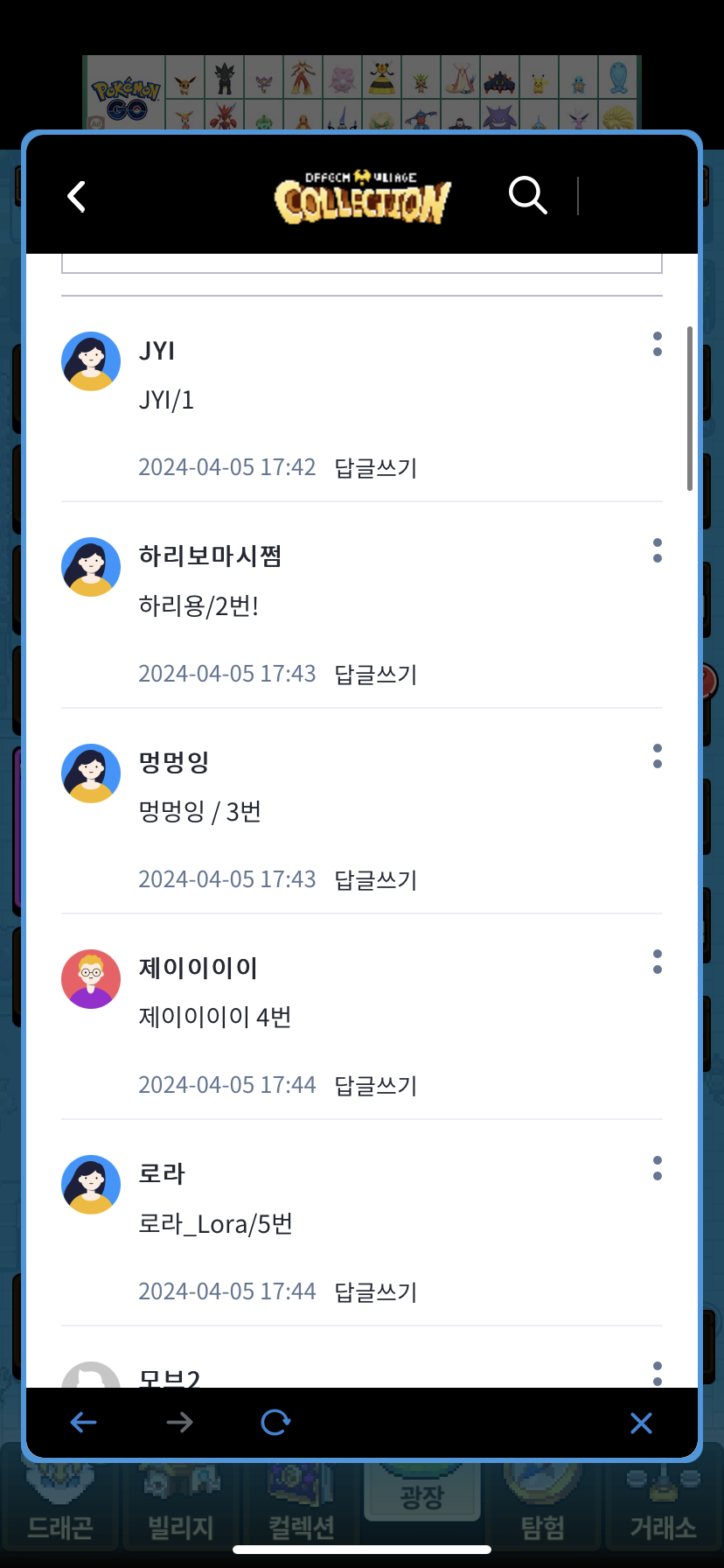Open the options menu on 하리보마시쩜's comment

(x=657, y=550)
